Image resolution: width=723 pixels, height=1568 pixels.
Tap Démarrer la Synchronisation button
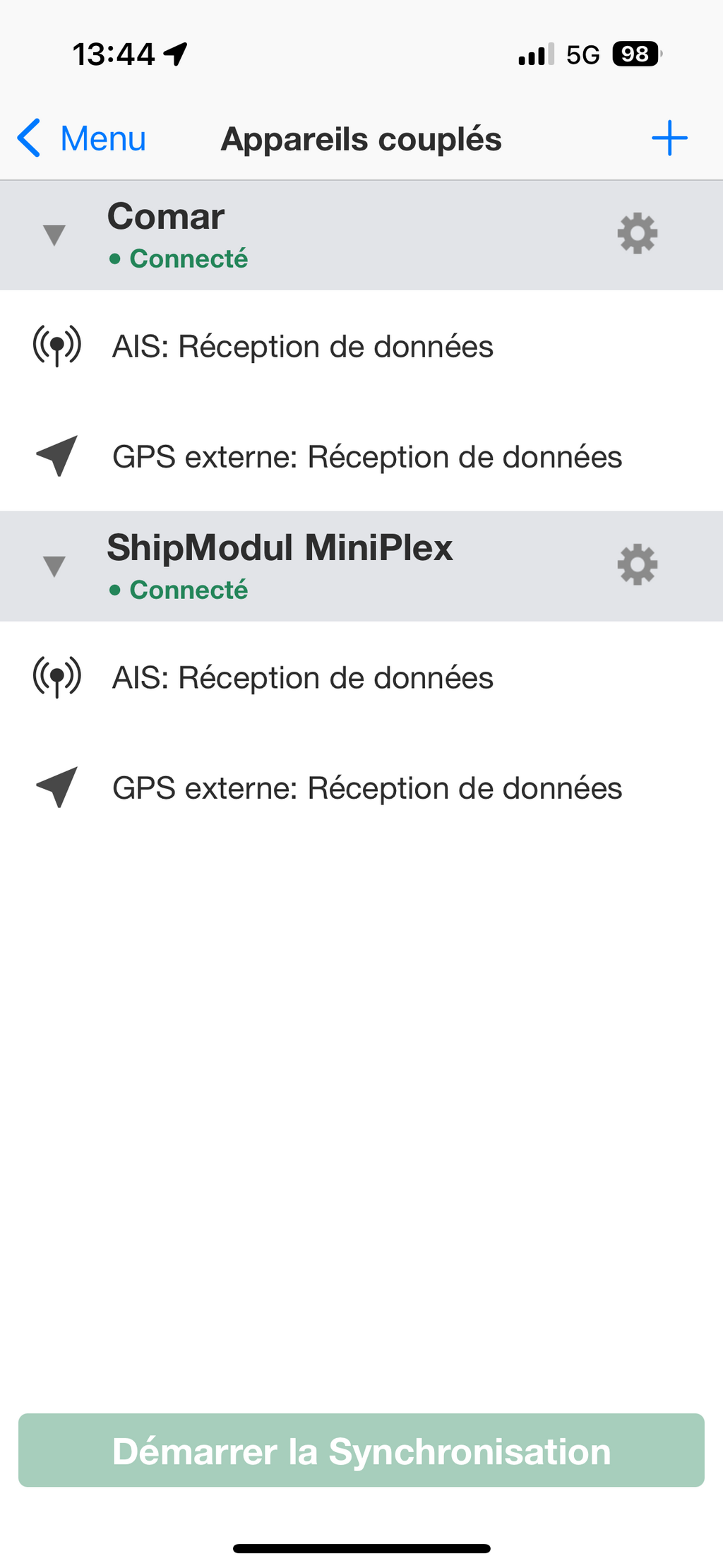(x=361, y=1450)
